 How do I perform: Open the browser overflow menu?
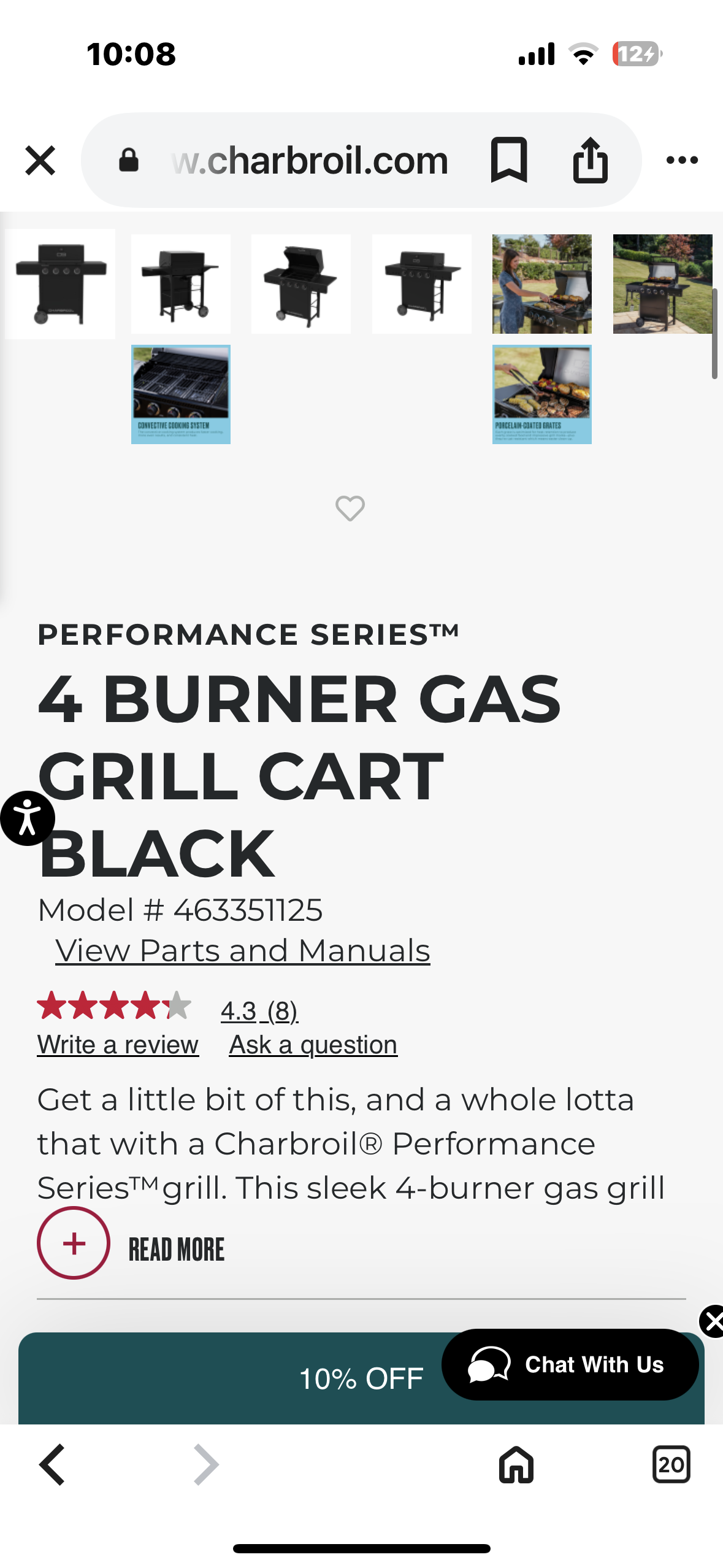click(682, 160)
